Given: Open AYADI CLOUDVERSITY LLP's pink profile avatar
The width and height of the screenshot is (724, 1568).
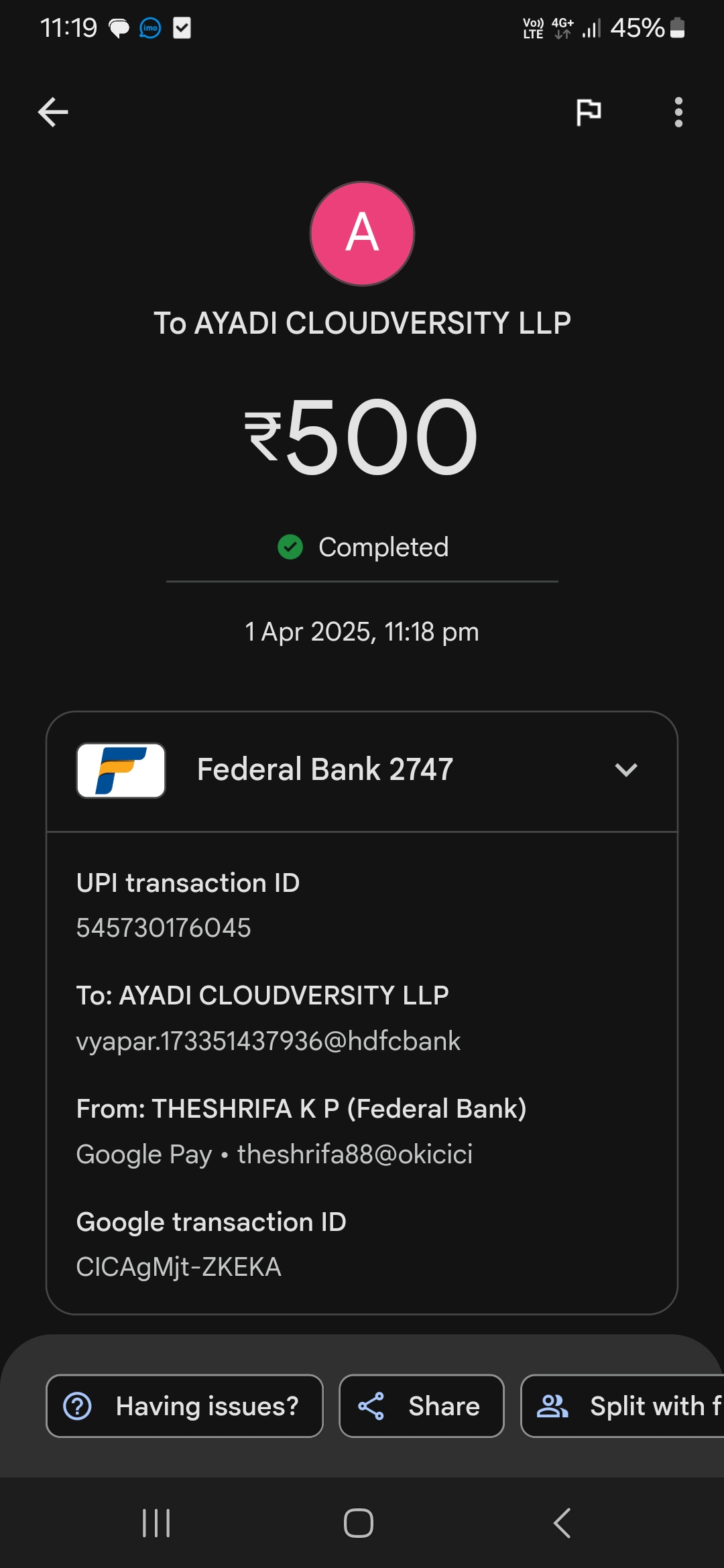Looking at the screenshot, I should tap(362, 234).
